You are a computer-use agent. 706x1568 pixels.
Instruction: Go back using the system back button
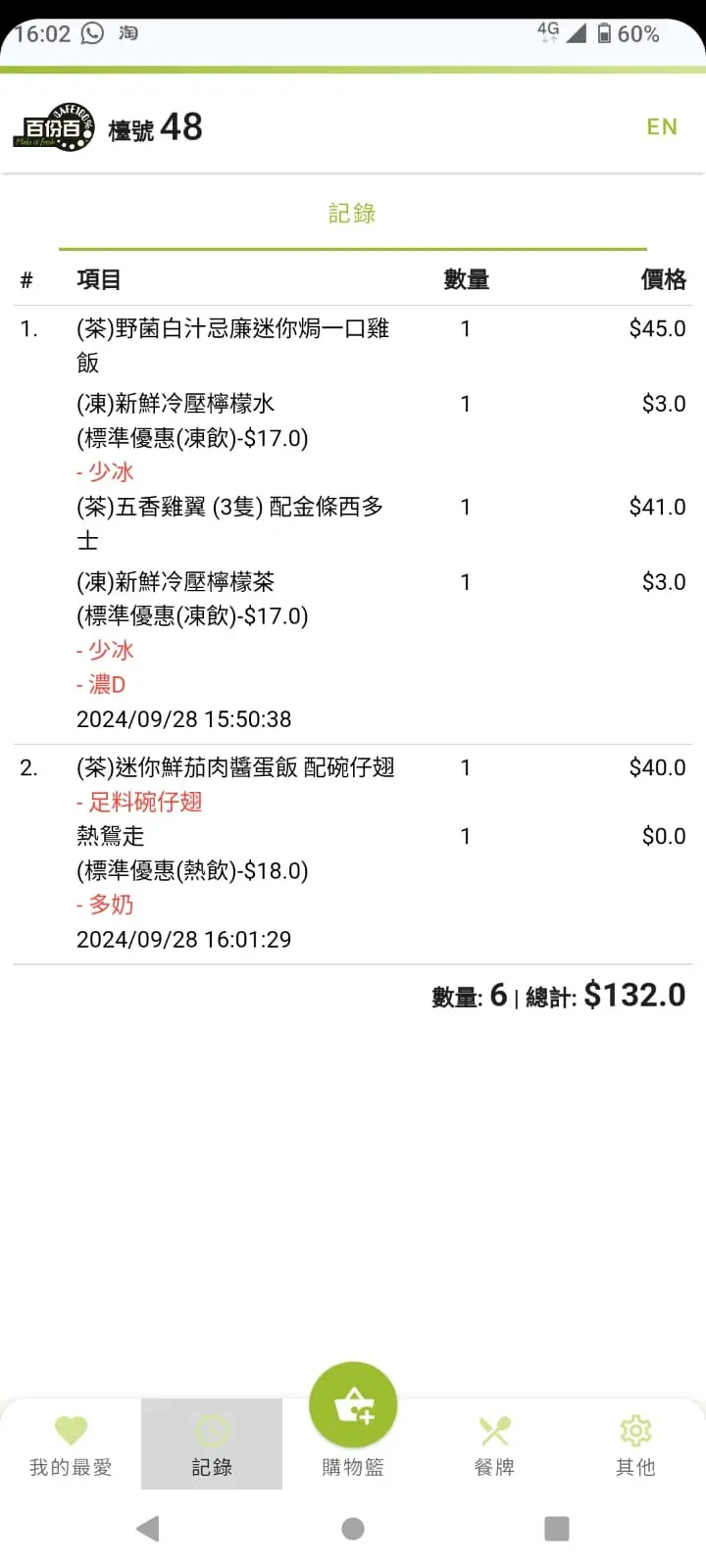(148, 1529)
